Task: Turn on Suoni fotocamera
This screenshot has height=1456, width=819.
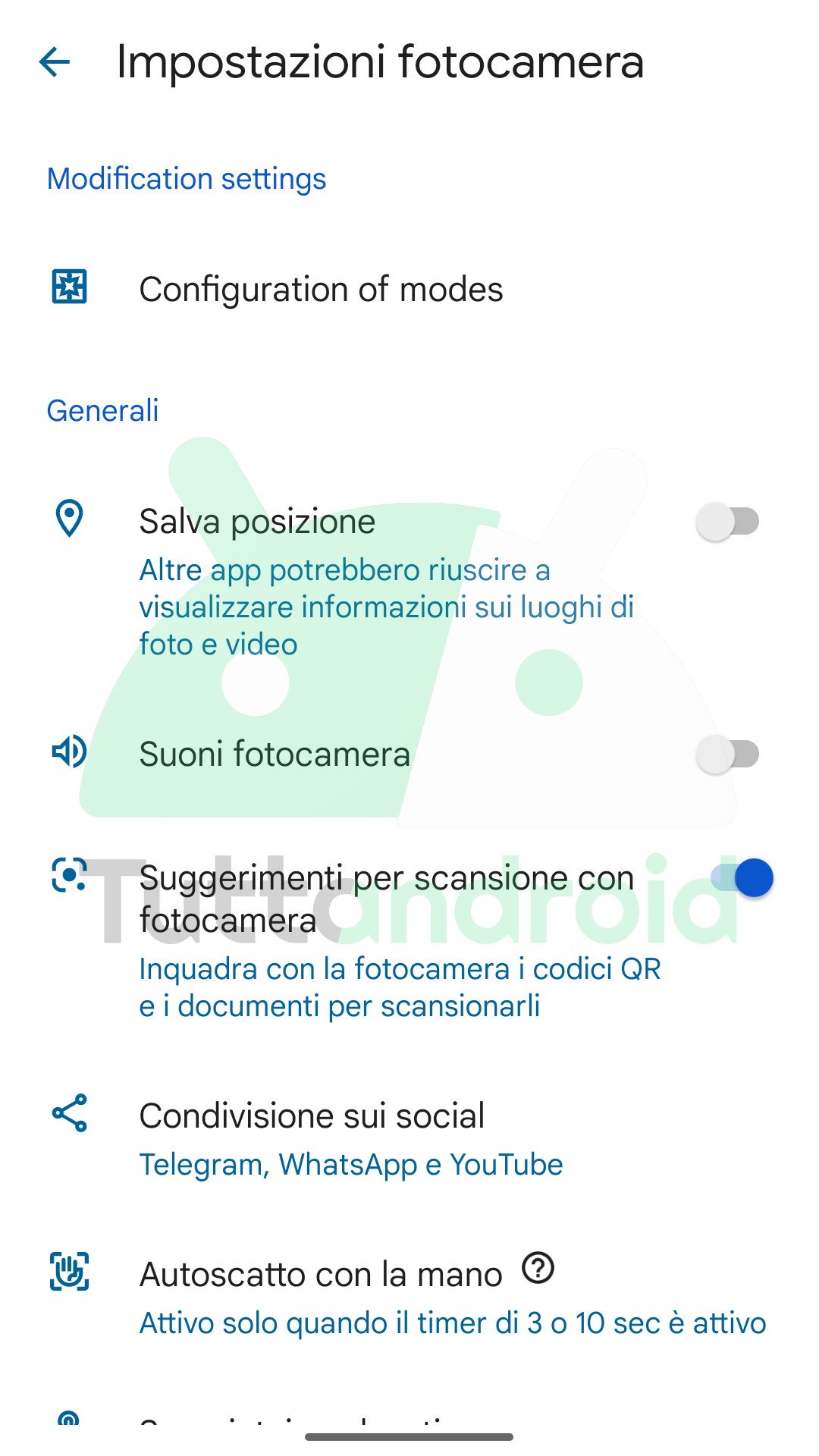Action: [727, 754]
